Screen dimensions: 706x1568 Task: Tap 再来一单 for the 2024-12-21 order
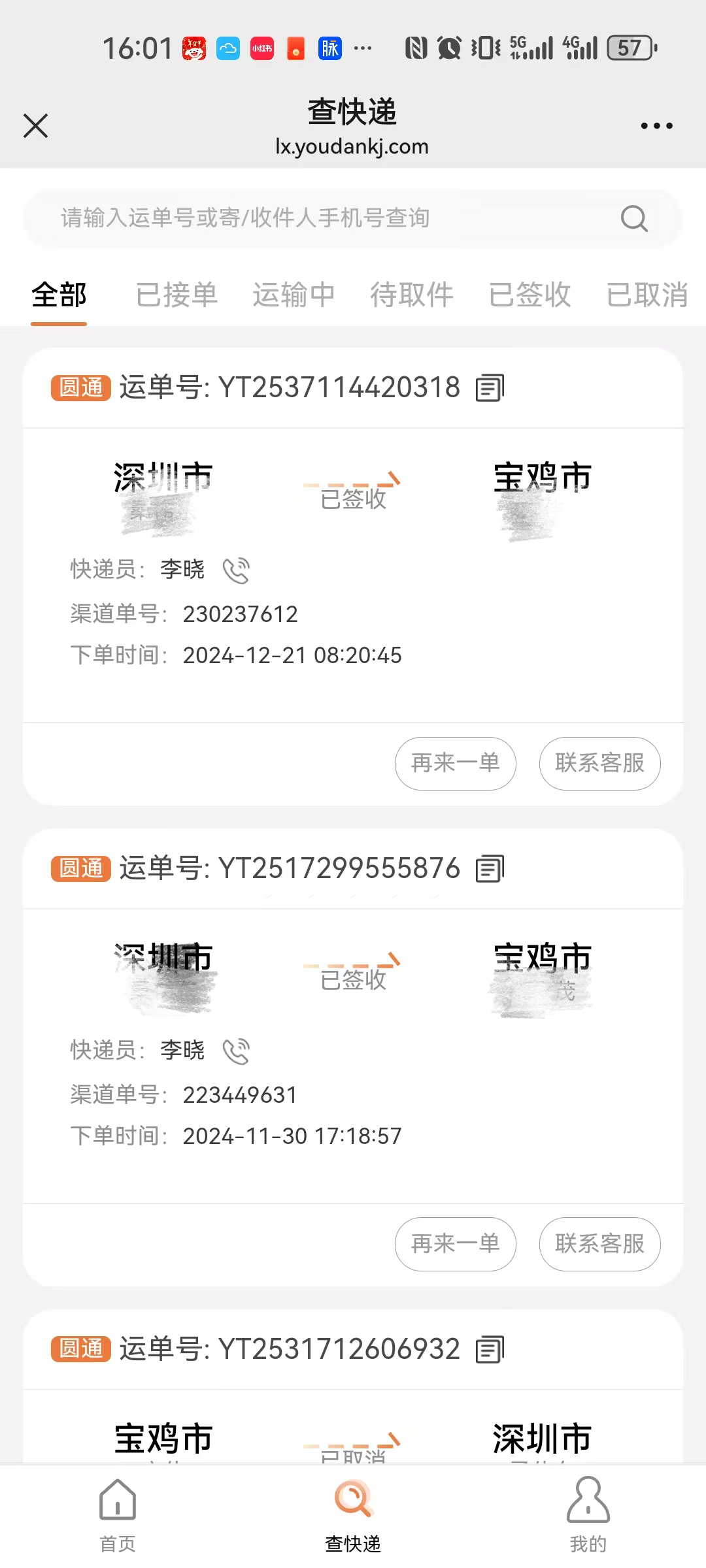455,763
